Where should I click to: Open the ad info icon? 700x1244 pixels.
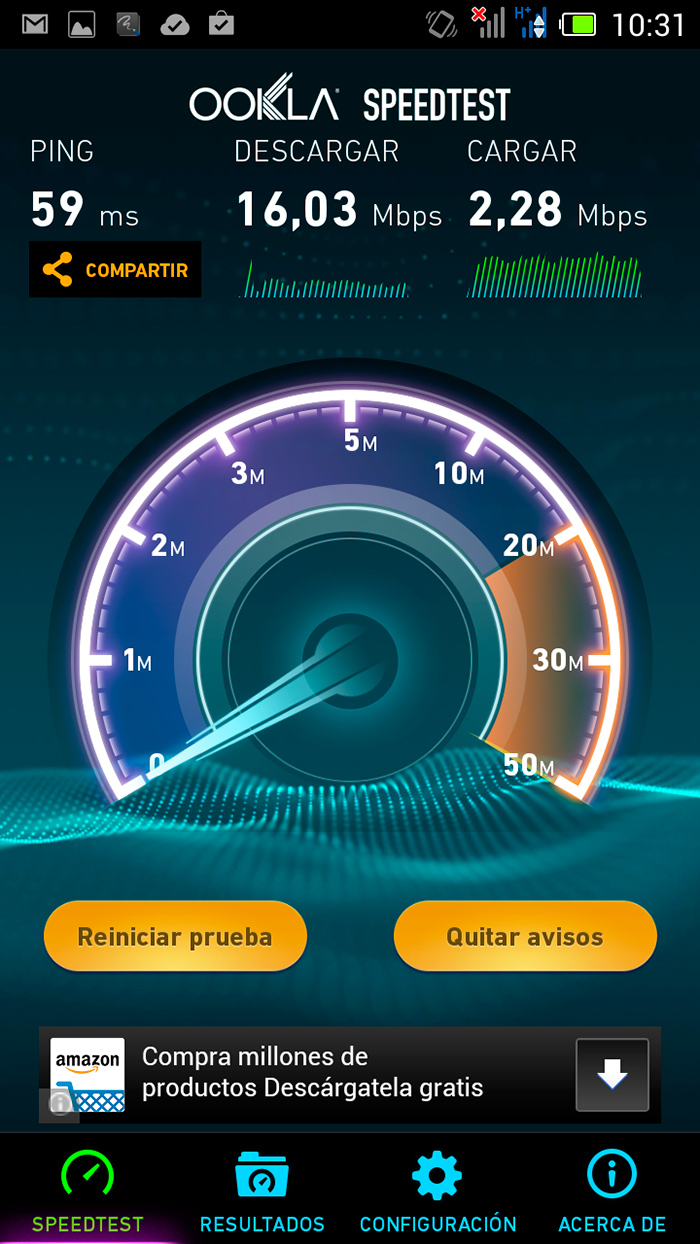59,1103
